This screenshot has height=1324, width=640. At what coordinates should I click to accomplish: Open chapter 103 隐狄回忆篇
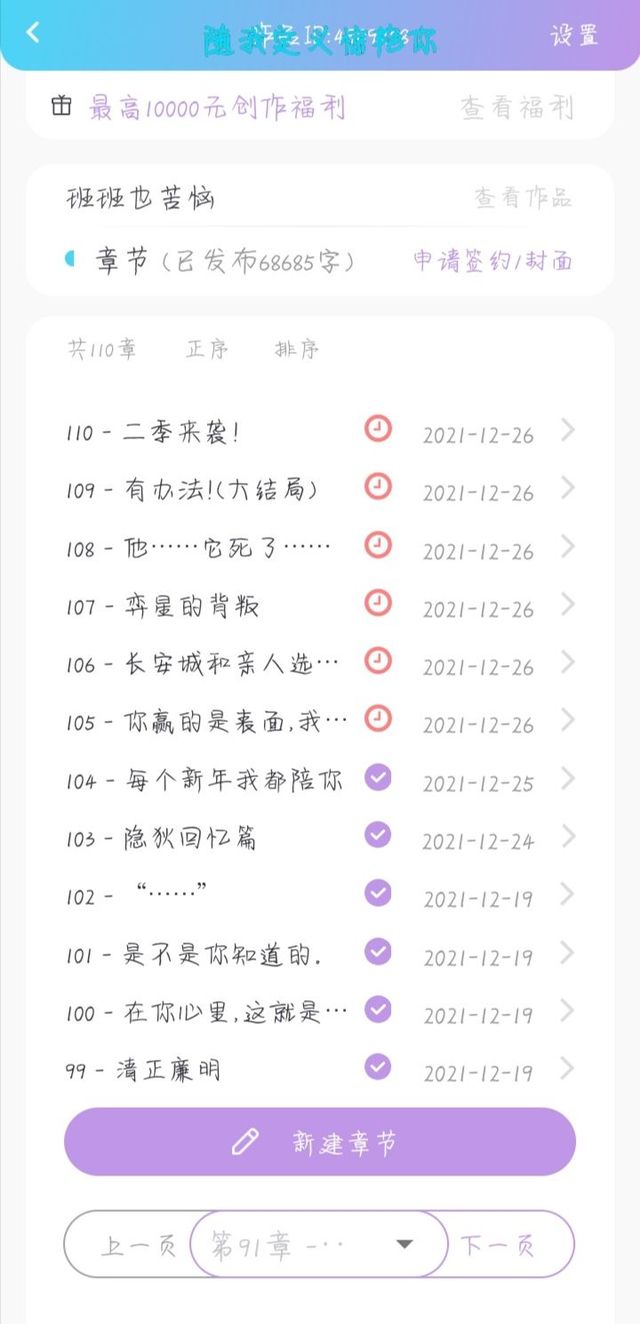(x=320, y=838)
